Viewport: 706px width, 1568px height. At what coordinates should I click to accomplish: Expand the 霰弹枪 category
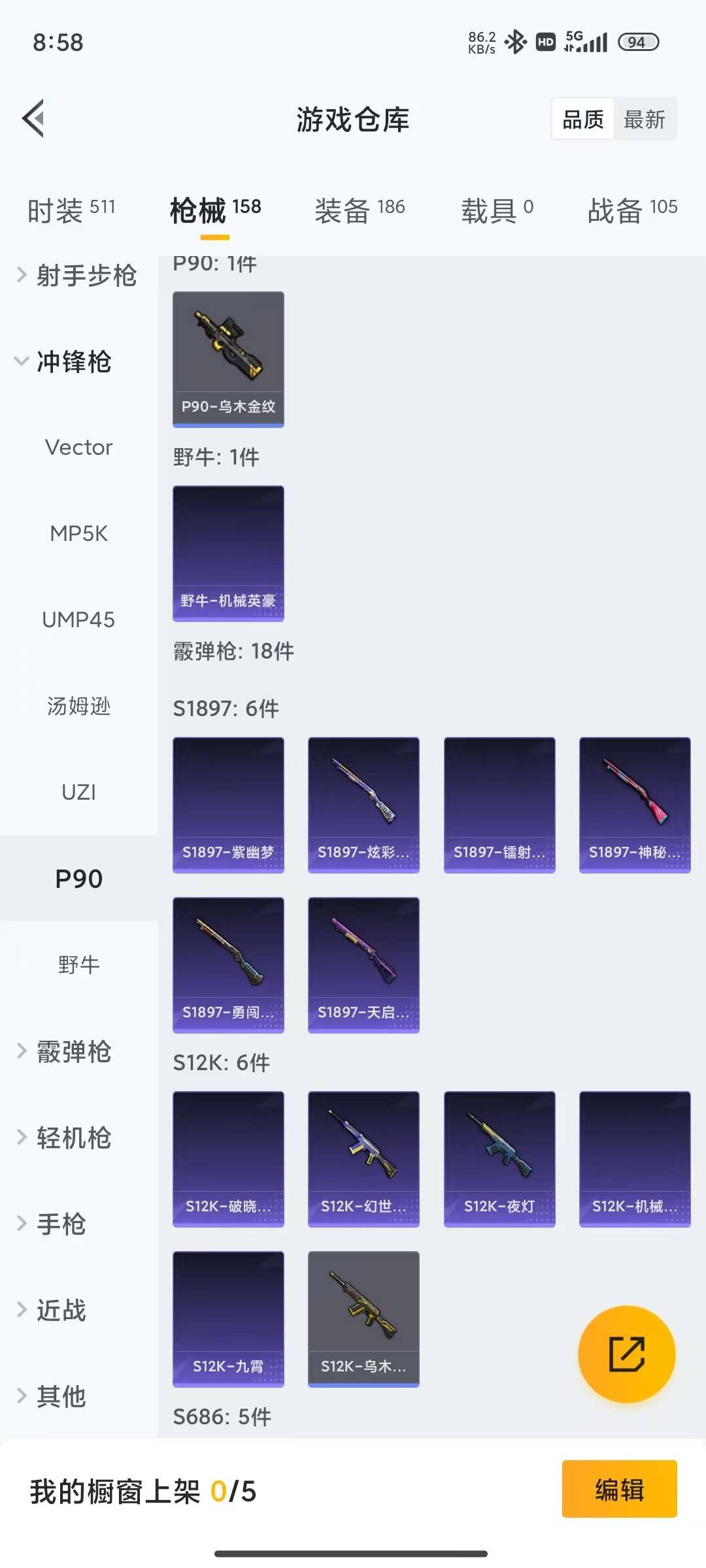pos(74,1052)
